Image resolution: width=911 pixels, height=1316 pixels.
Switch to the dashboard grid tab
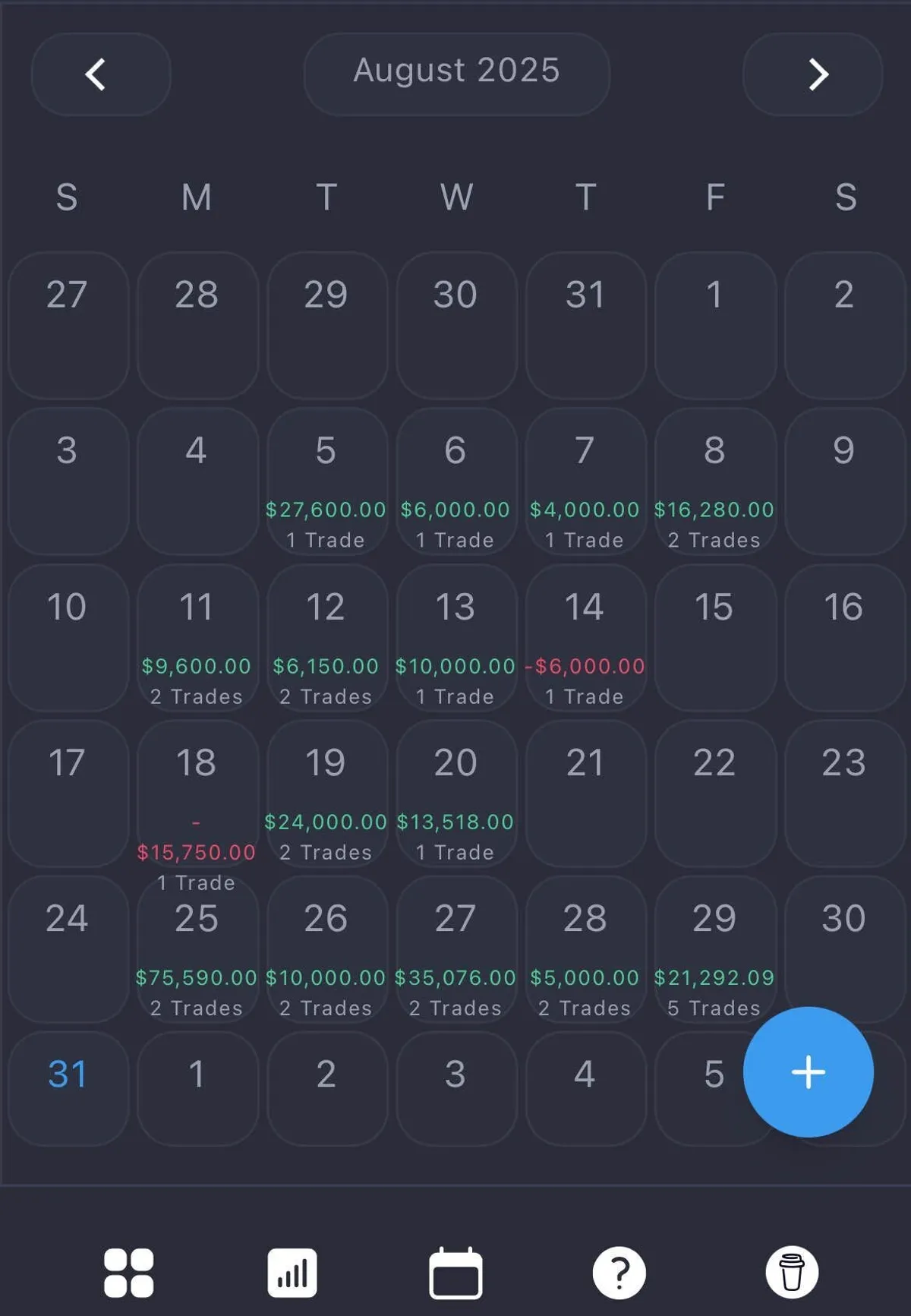[128, 1273]
